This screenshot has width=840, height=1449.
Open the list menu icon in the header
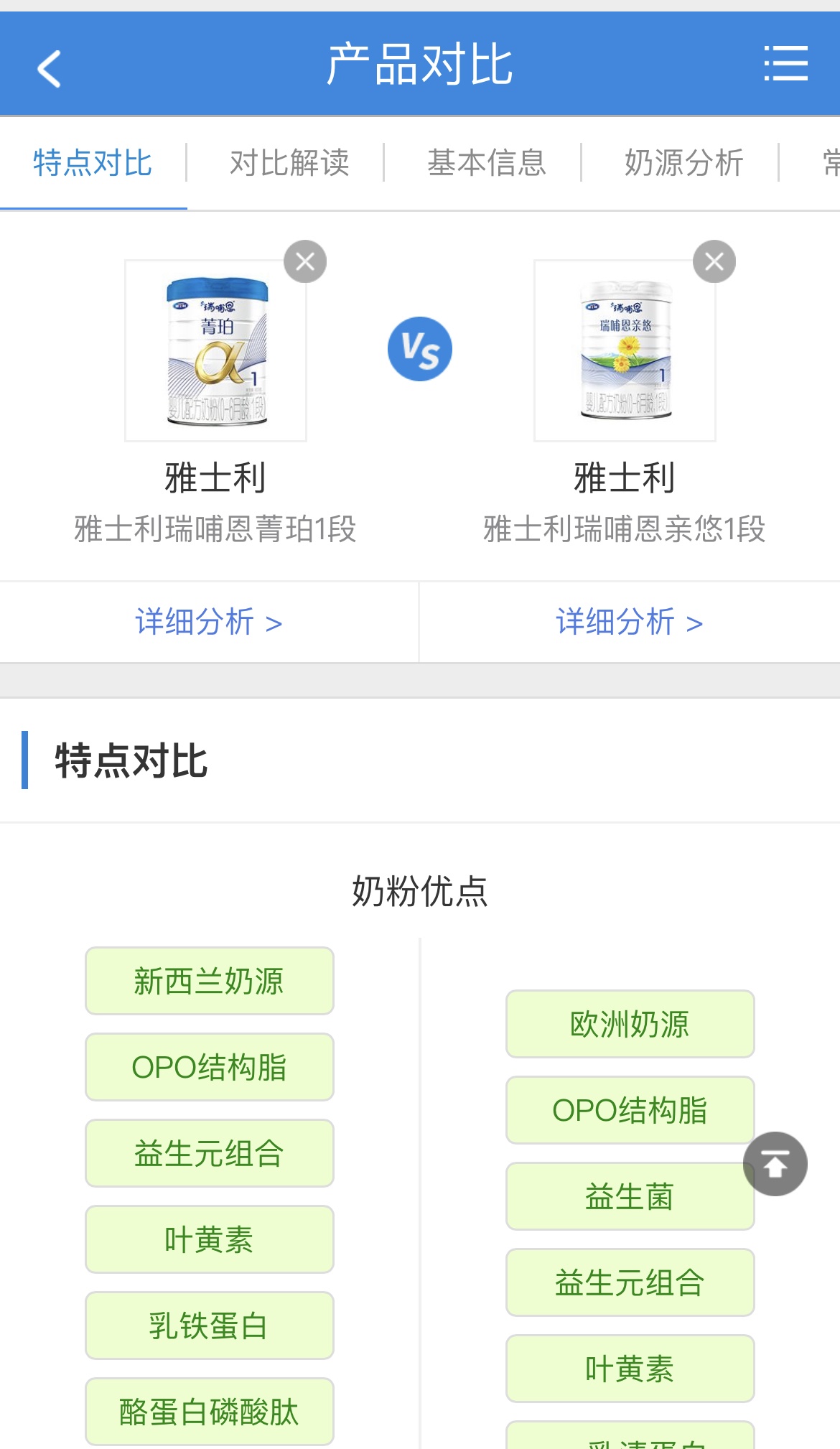pyautogui.click(x=785, y=64)
